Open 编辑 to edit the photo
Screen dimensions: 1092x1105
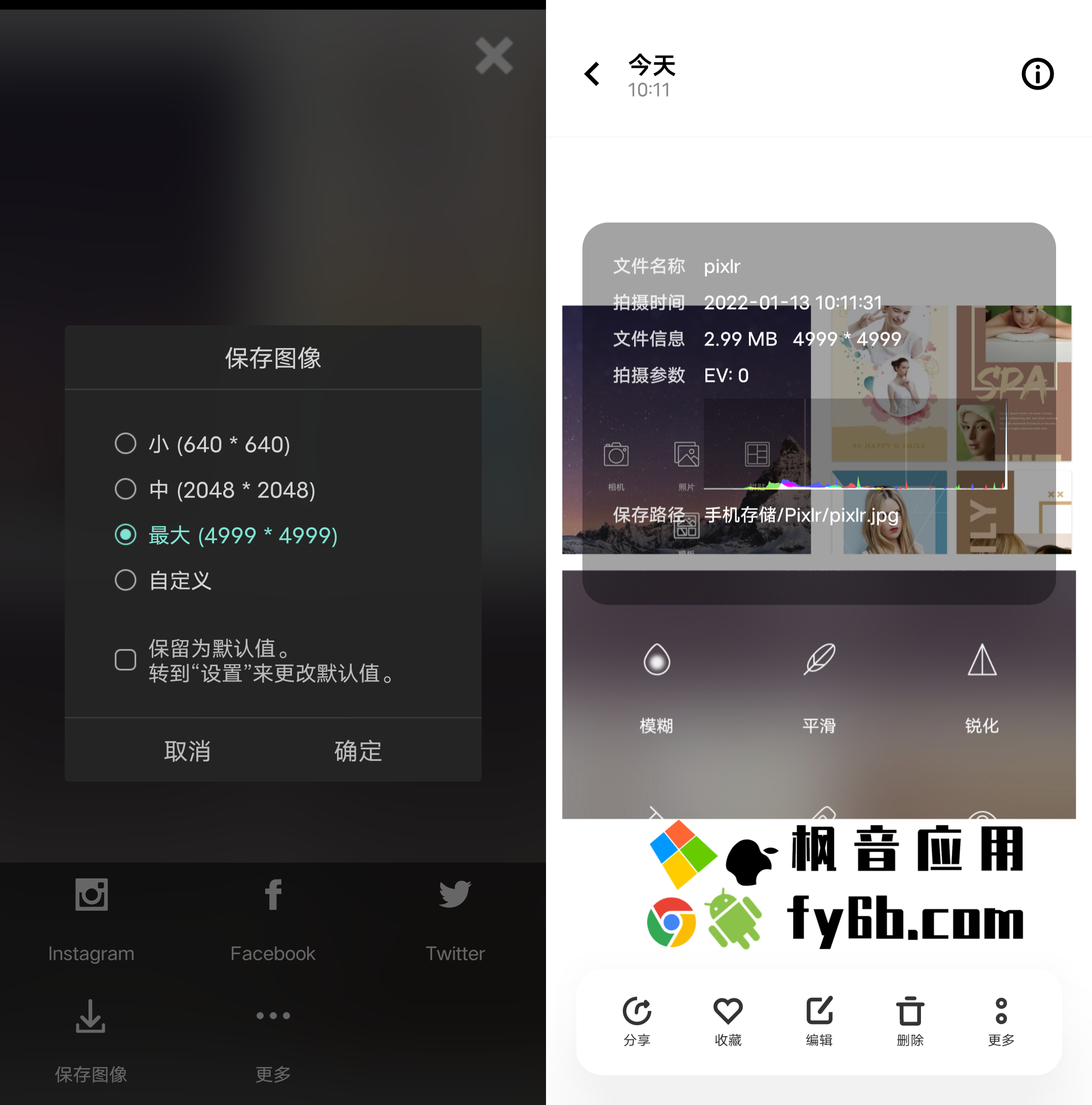click(819, 1022)
